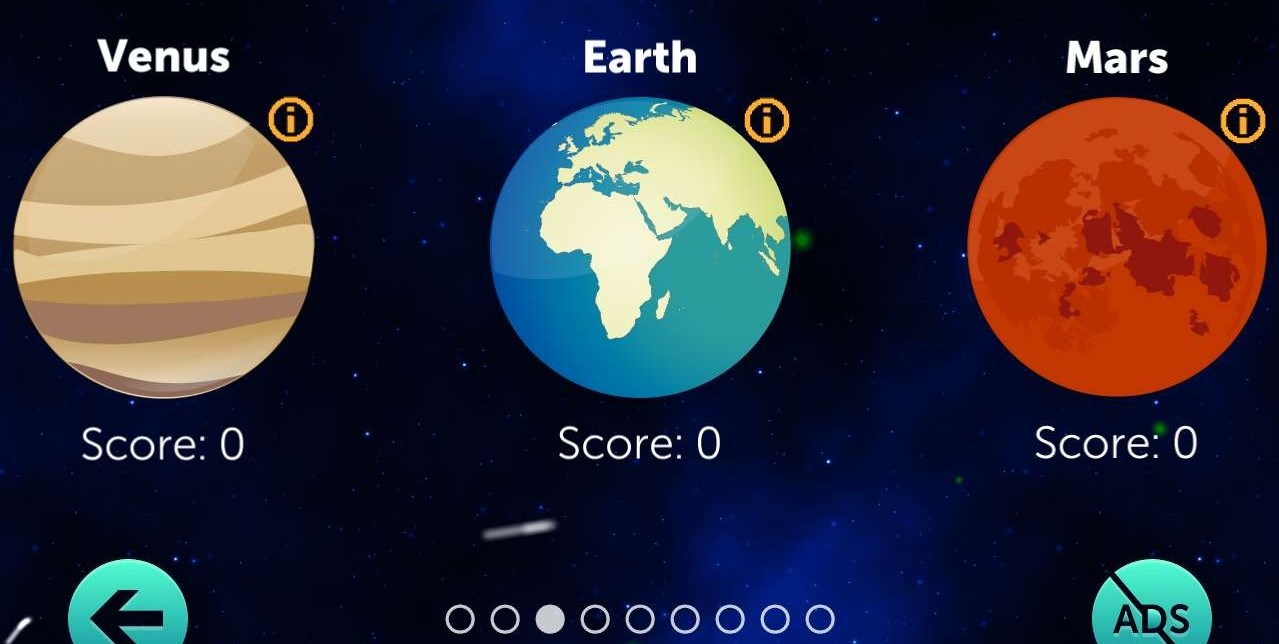Jump to the last page dot
Viewport: 1279px width, 644px height.
(x=819, y=619)
